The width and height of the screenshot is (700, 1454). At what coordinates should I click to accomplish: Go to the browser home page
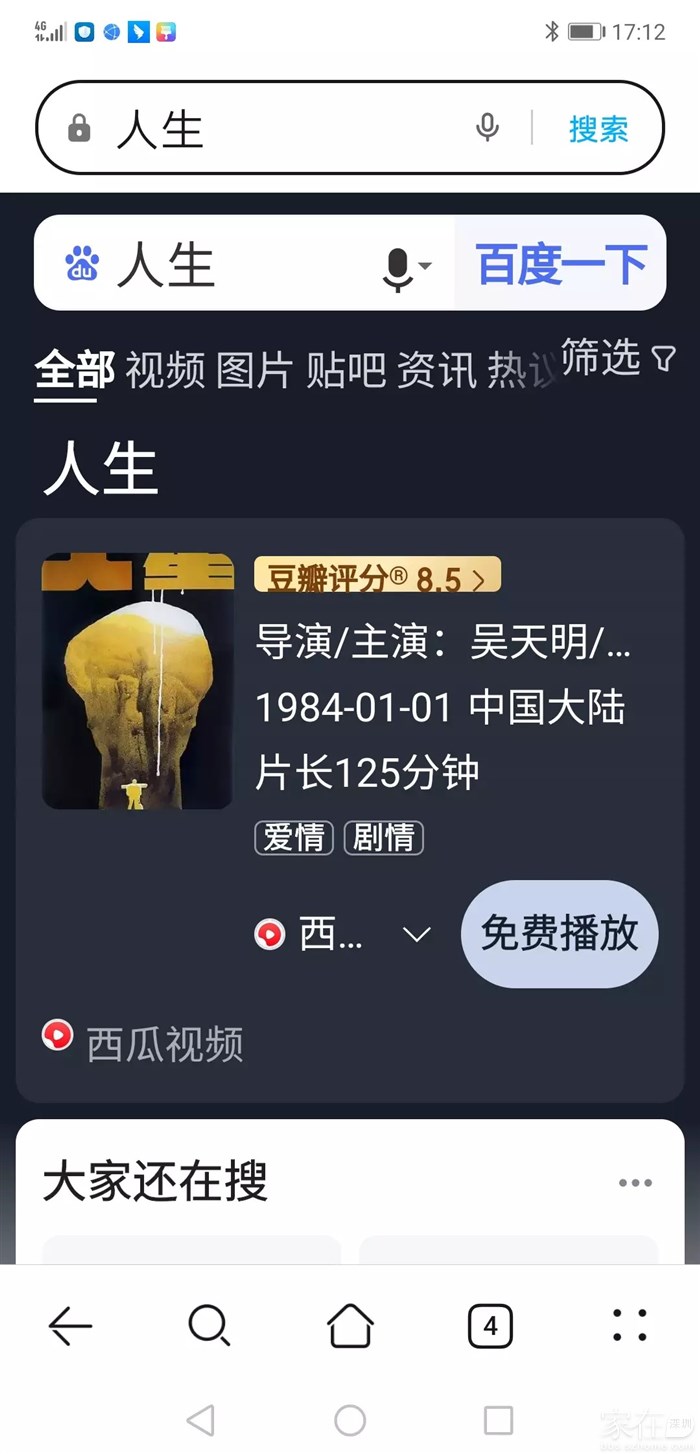tap(350, 1326)
